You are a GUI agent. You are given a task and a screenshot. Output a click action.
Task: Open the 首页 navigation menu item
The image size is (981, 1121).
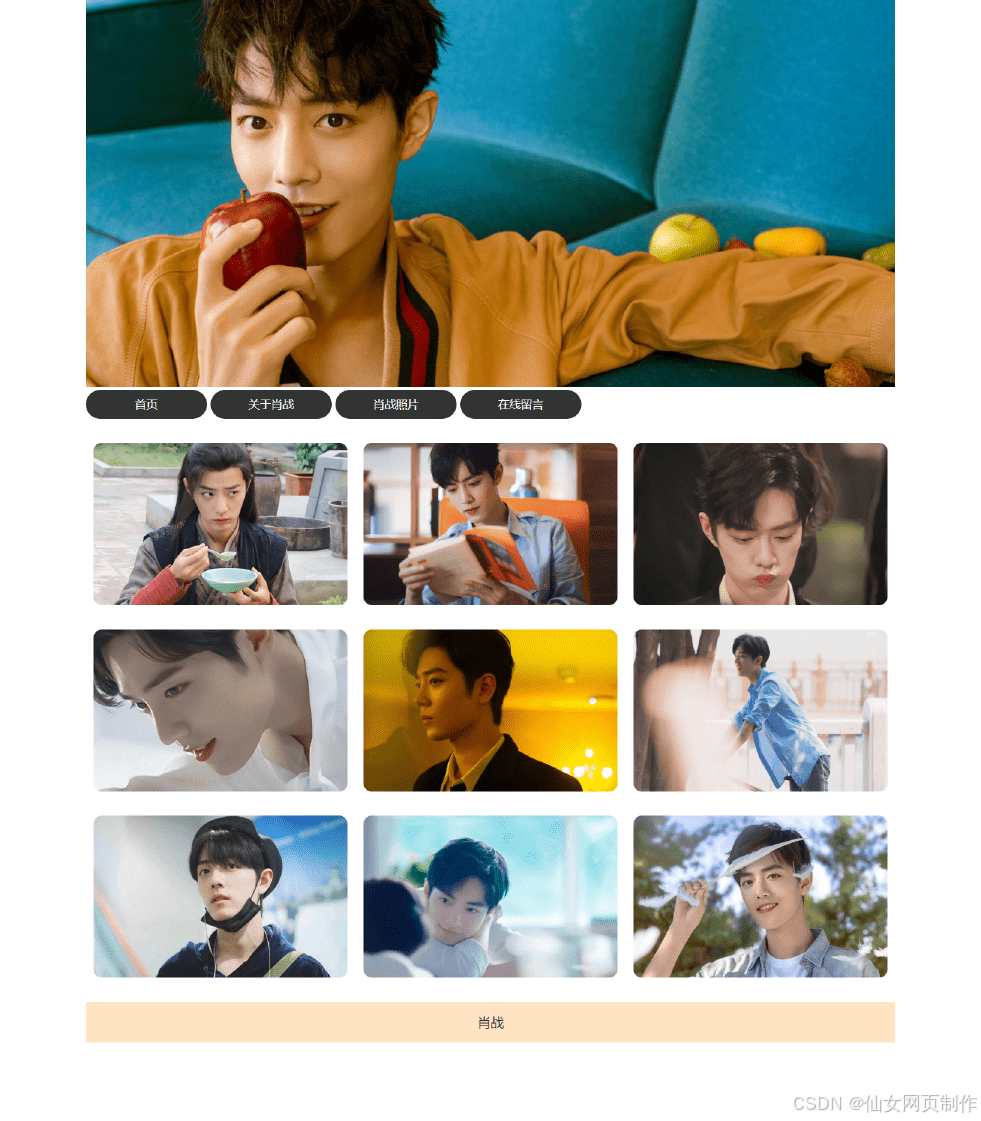click(146, 404)
